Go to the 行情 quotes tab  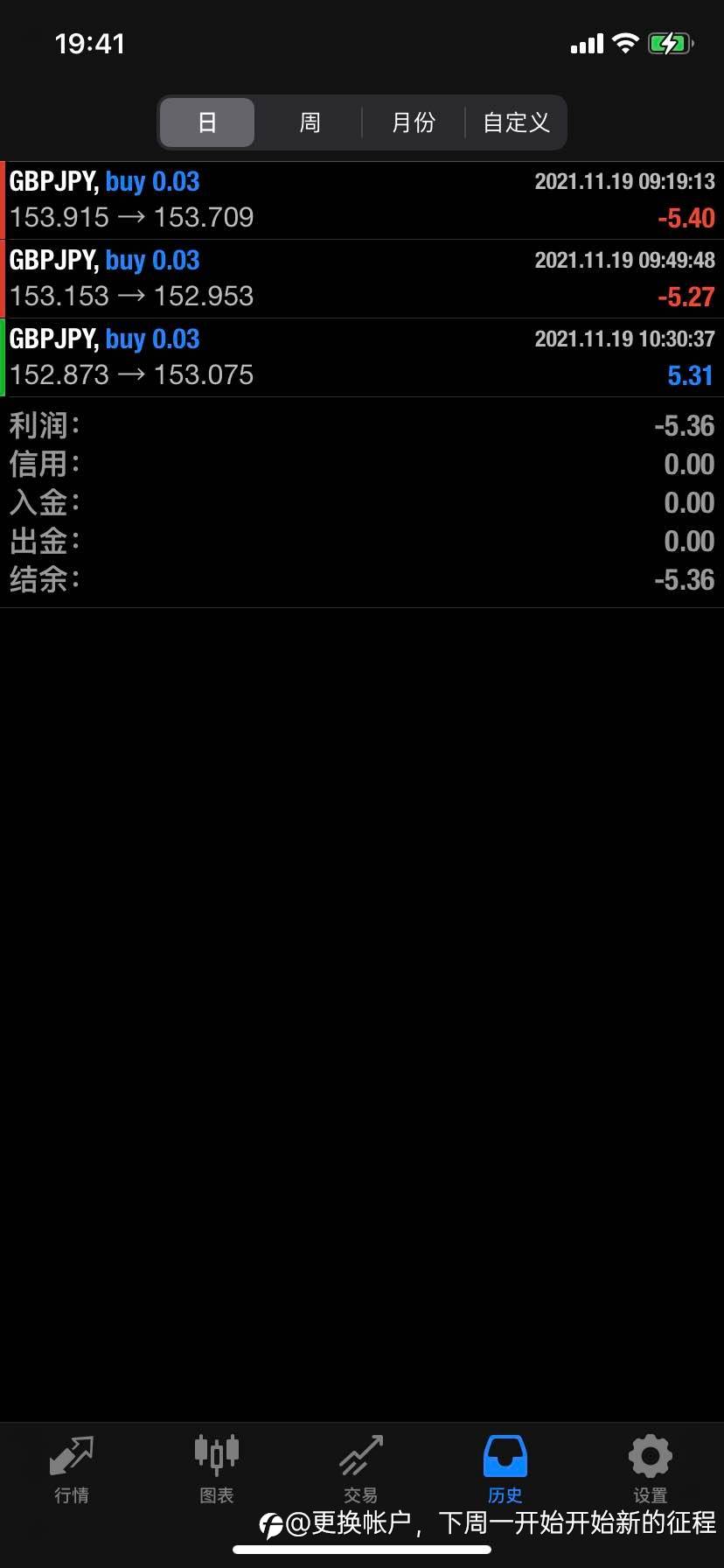[72, 1469]
